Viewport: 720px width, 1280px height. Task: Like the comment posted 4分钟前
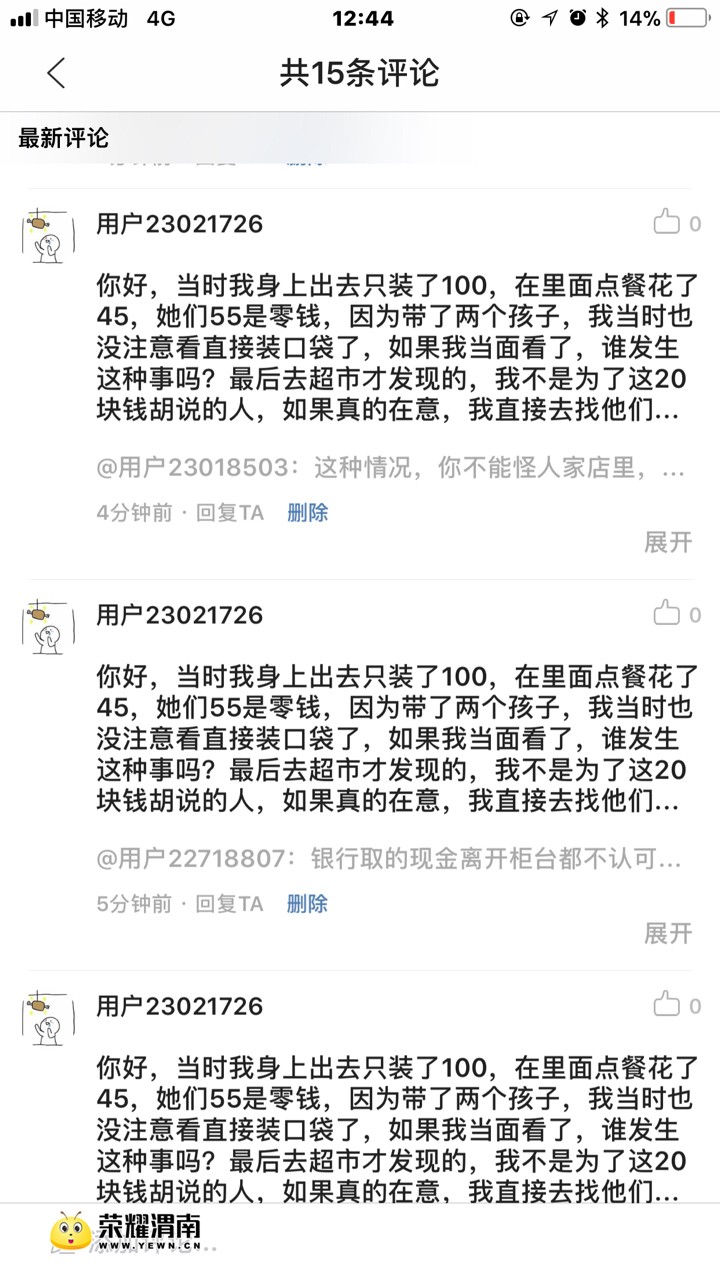668,223
